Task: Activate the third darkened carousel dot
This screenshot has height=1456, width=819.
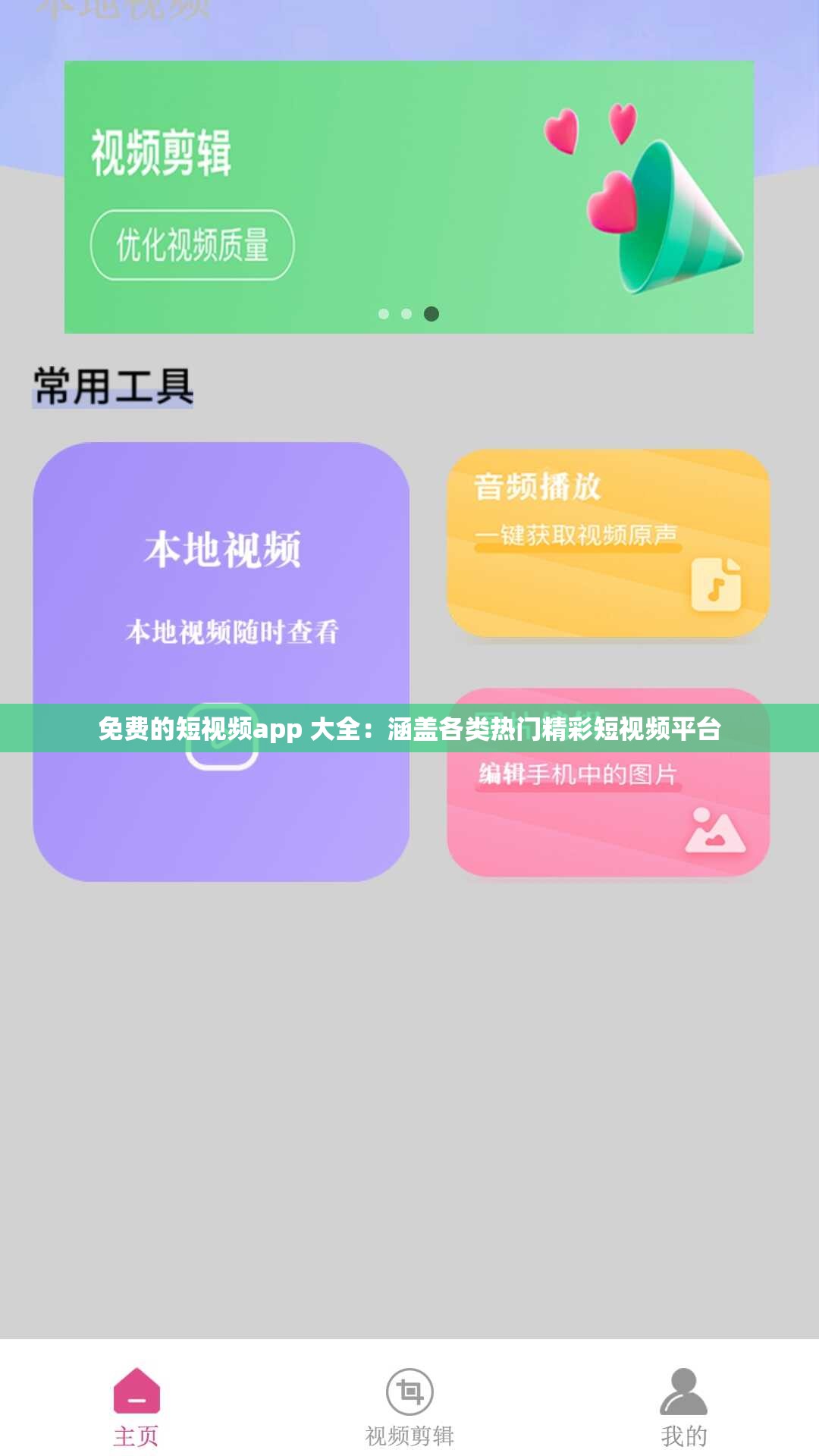Action: (x=431, y=313)
